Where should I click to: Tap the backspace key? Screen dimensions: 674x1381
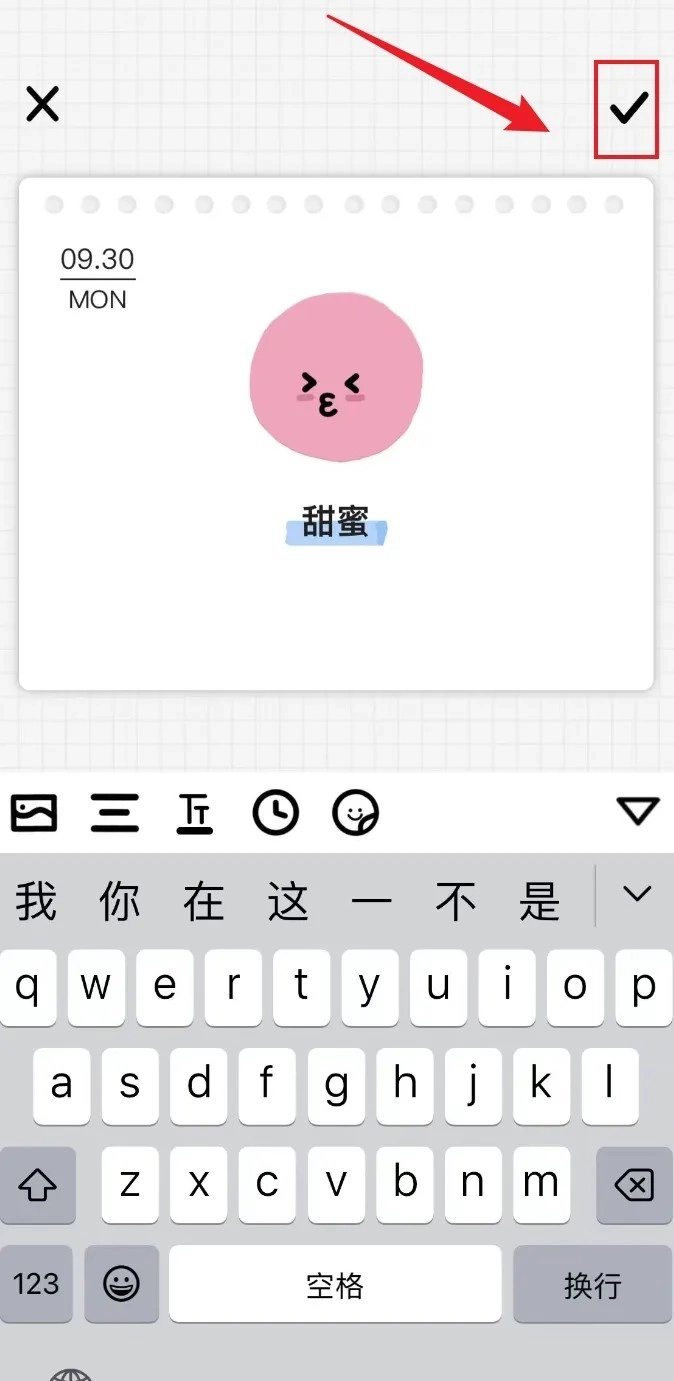[x=634, y=1186]
